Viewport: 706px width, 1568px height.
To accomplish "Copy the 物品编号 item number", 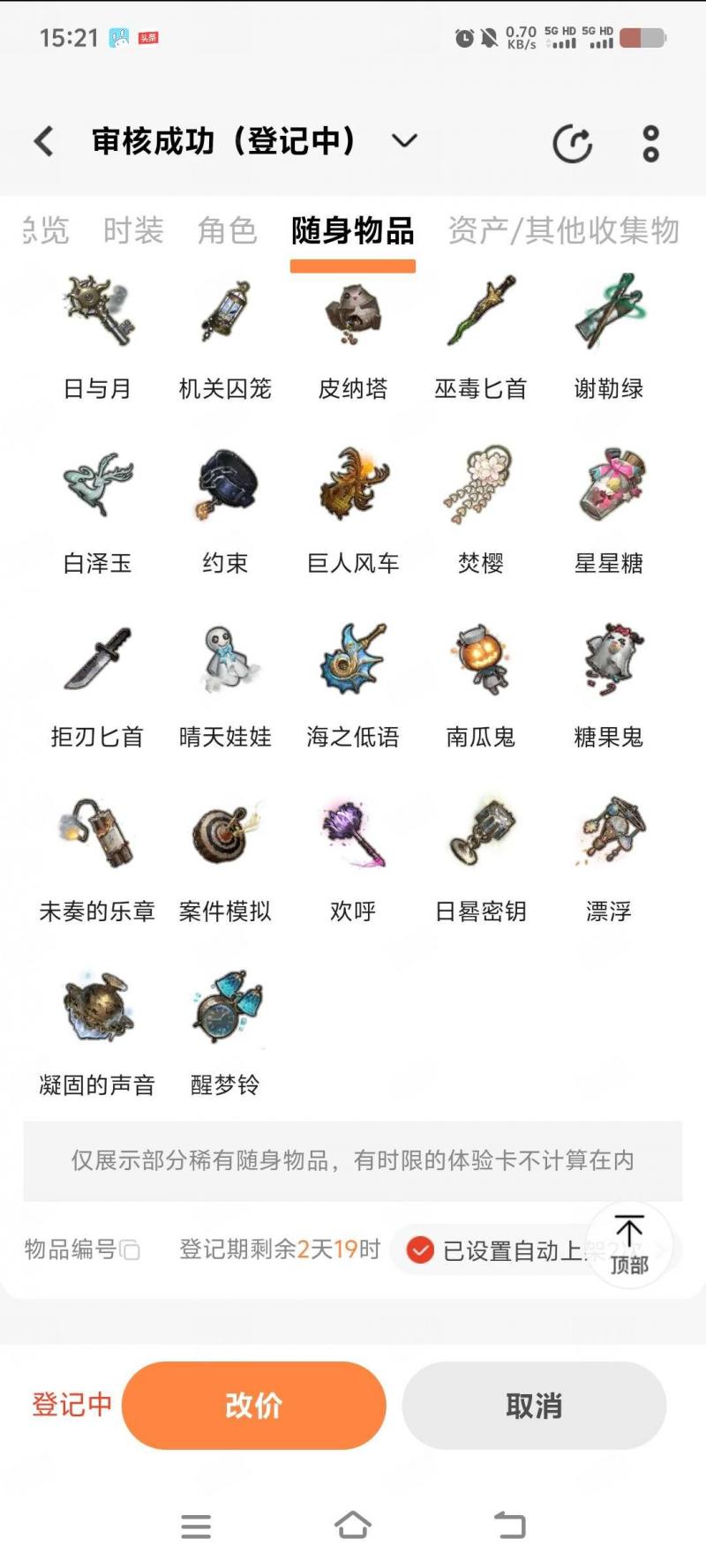I will [x=130, y=1250].
